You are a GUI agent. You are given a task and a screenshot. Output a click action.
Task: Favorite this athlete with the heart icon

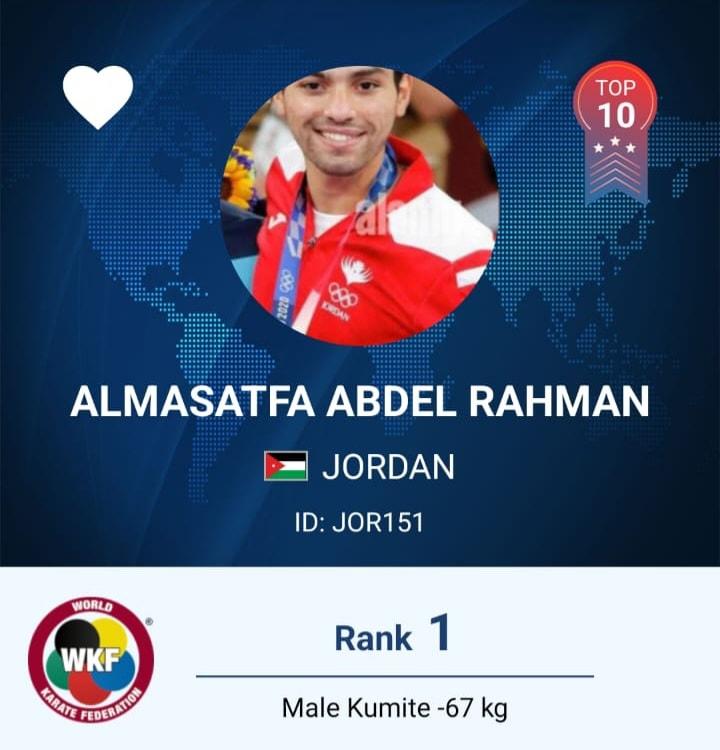point(97,96)
